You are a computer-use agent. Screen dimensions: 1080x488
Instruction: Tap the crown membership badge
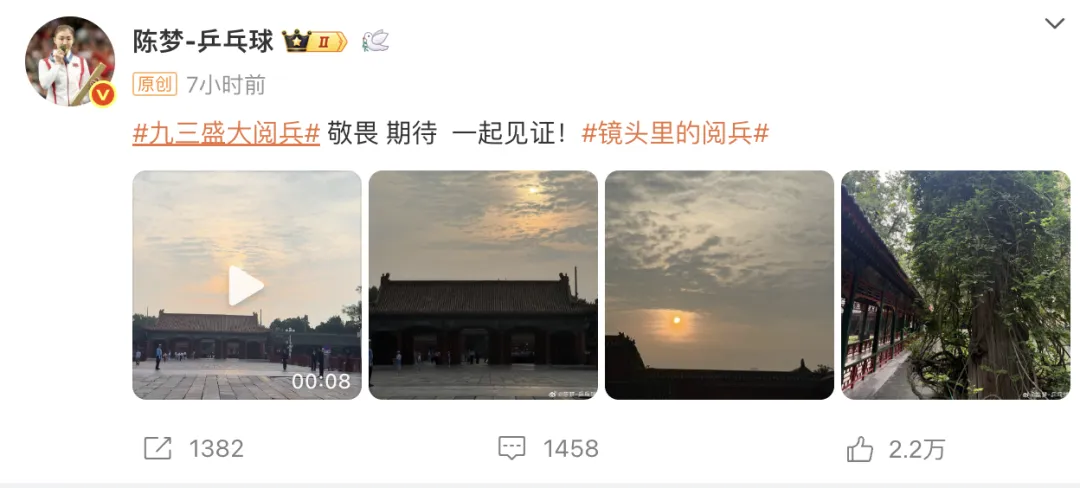[315, 41]
